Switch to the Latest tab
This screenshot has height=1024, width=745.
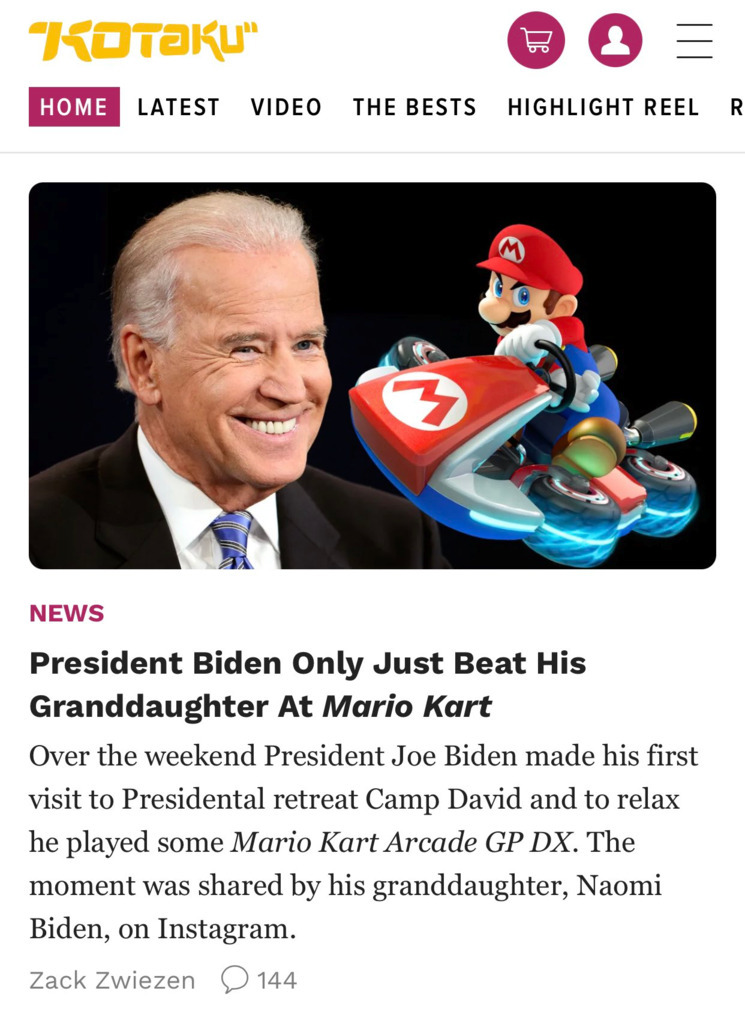(x=178, y=107)
